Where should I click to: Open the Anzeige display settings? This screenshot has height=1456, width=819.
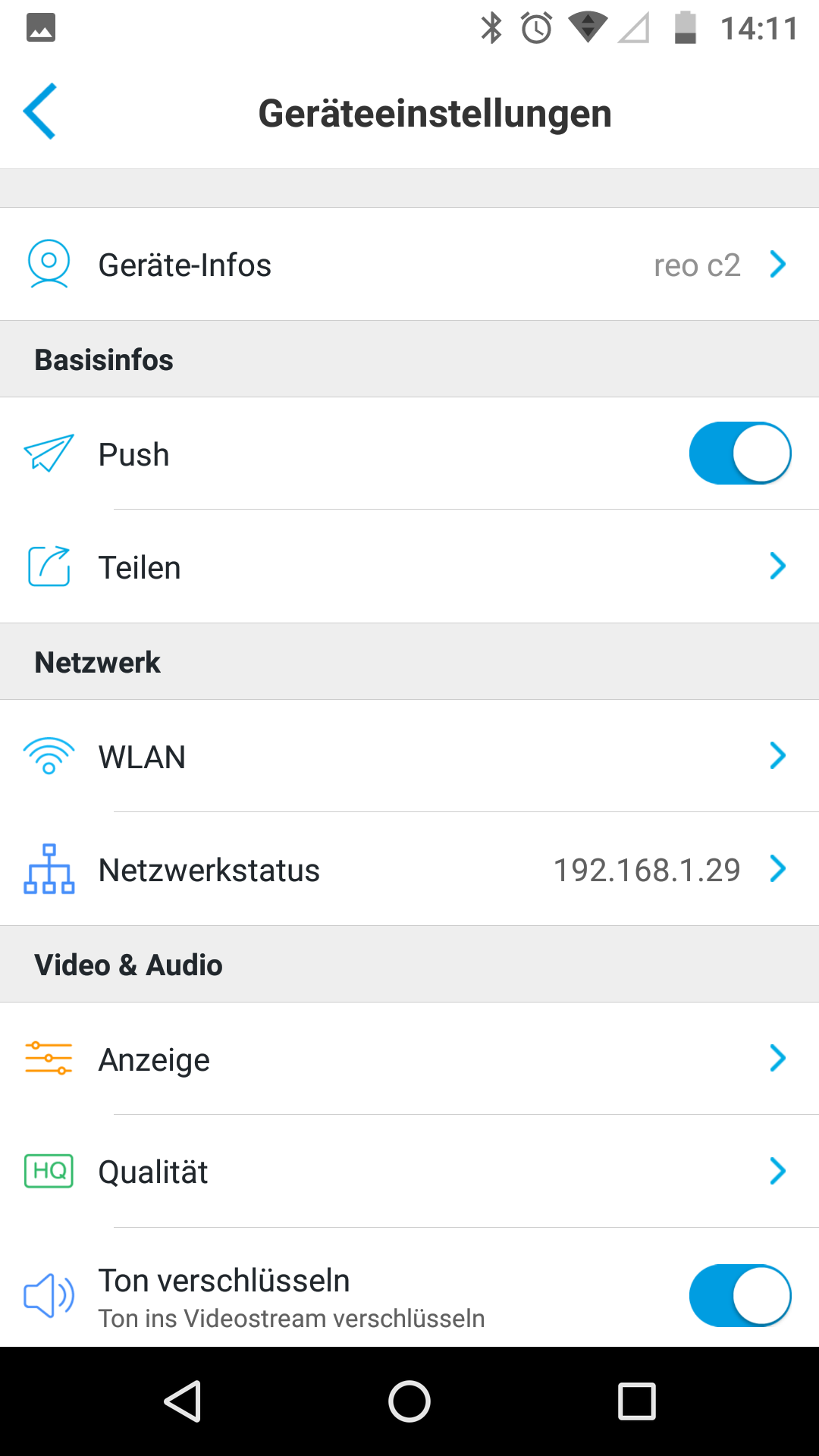pos(409,1059)
